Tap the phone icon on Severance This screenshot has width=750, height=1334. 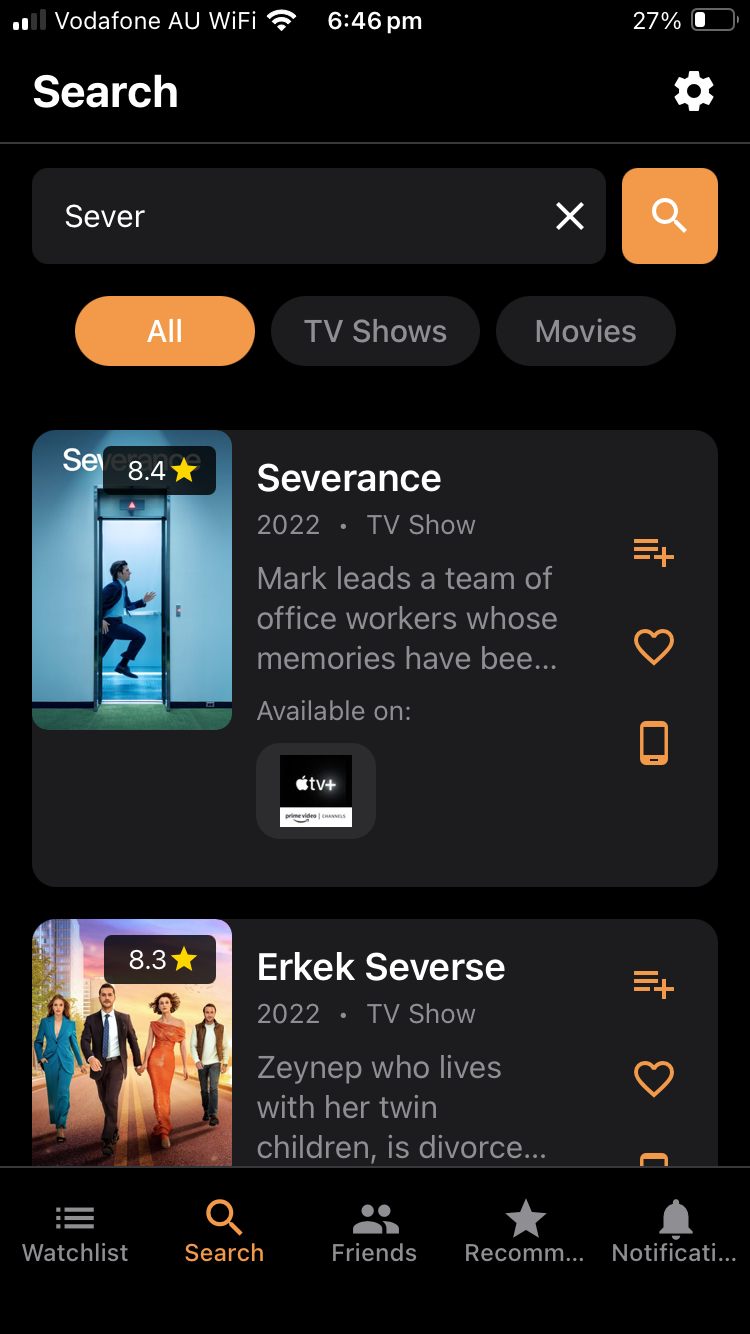click(653, 743)
